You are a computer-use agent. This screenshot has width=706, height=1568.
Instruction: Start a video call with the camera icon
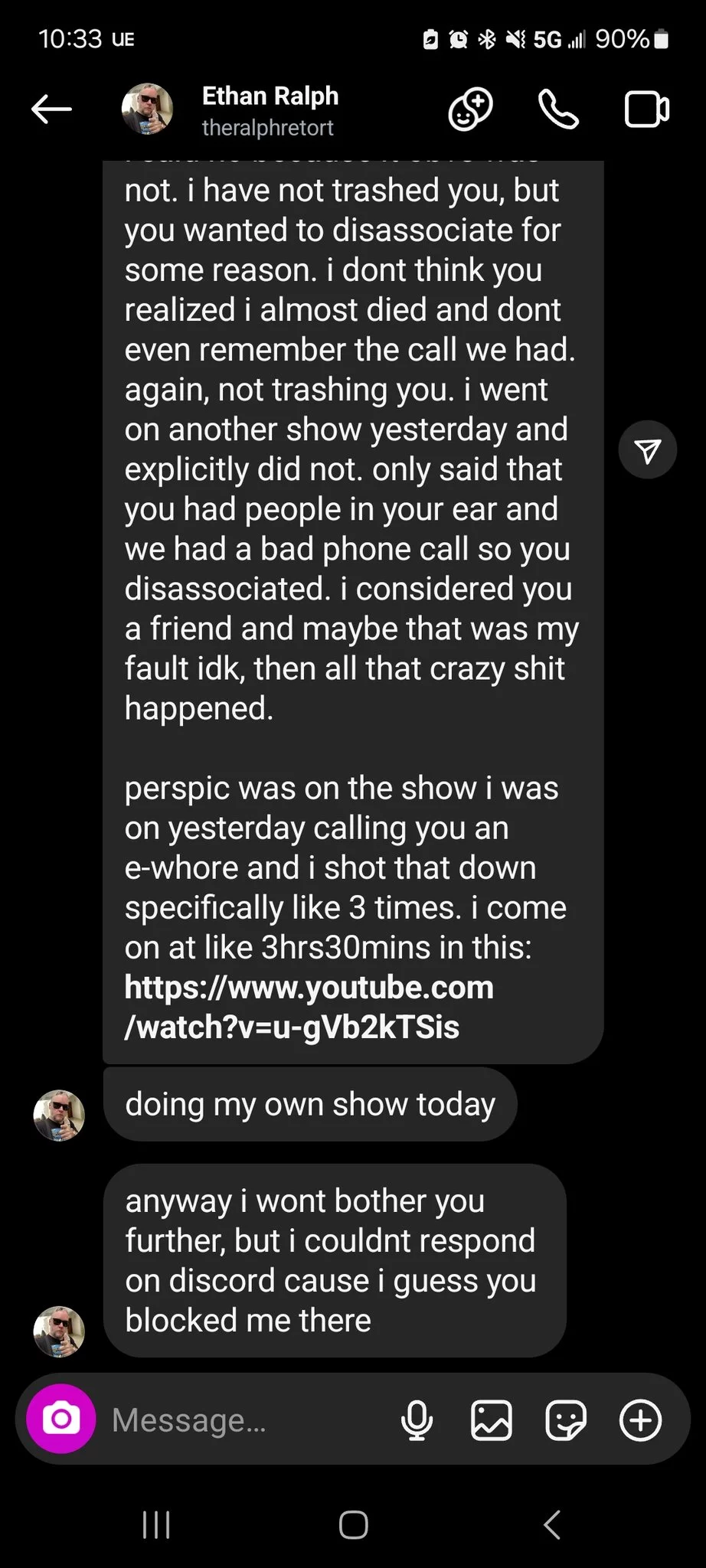(x=647, y=109)
